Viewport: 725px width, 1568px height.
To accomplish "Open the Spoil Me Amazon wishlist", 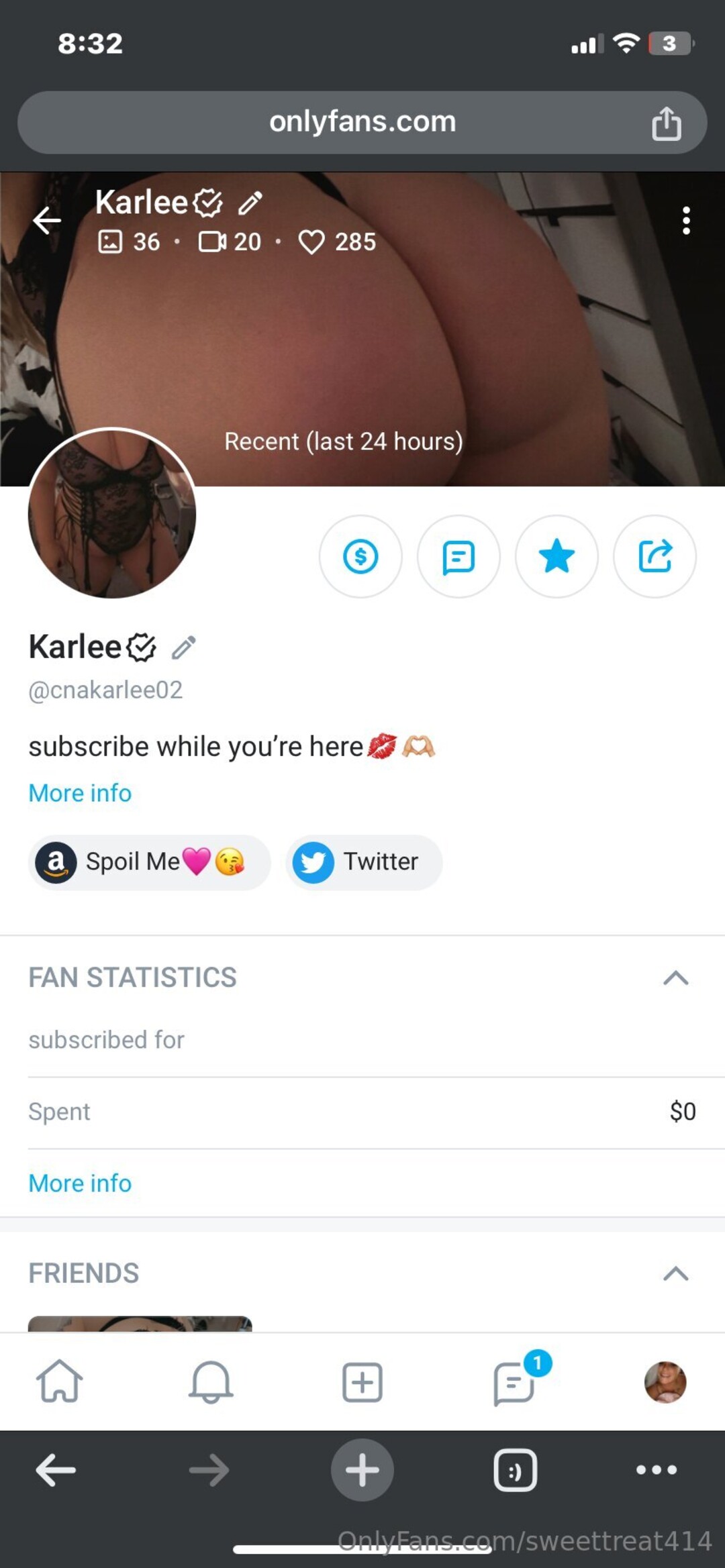I will point(149,862).
